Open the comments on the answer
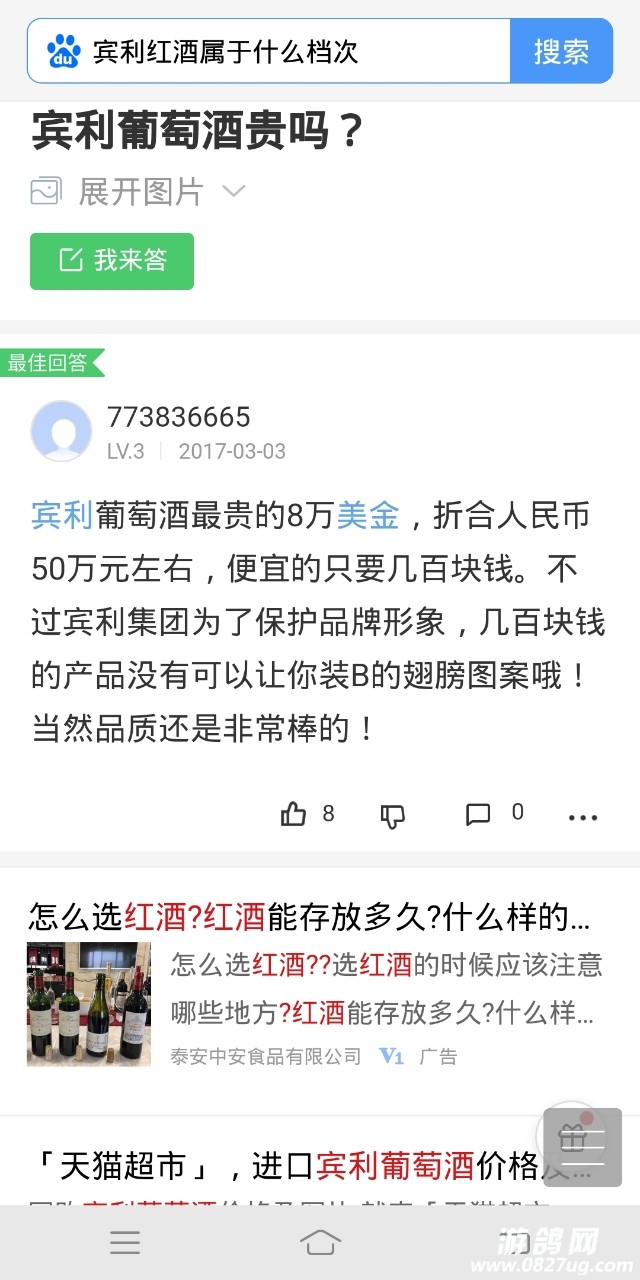The height and width of the screenshot is (1280, 640). (479, 814)
